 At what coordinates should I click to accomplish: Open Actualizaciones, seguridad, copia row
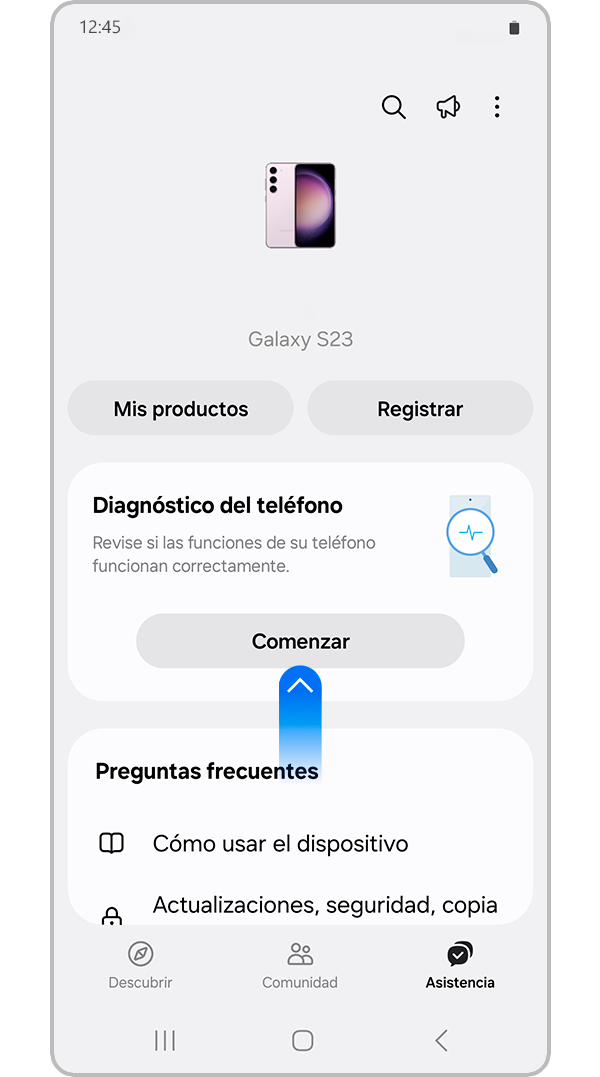pos(324,907)
